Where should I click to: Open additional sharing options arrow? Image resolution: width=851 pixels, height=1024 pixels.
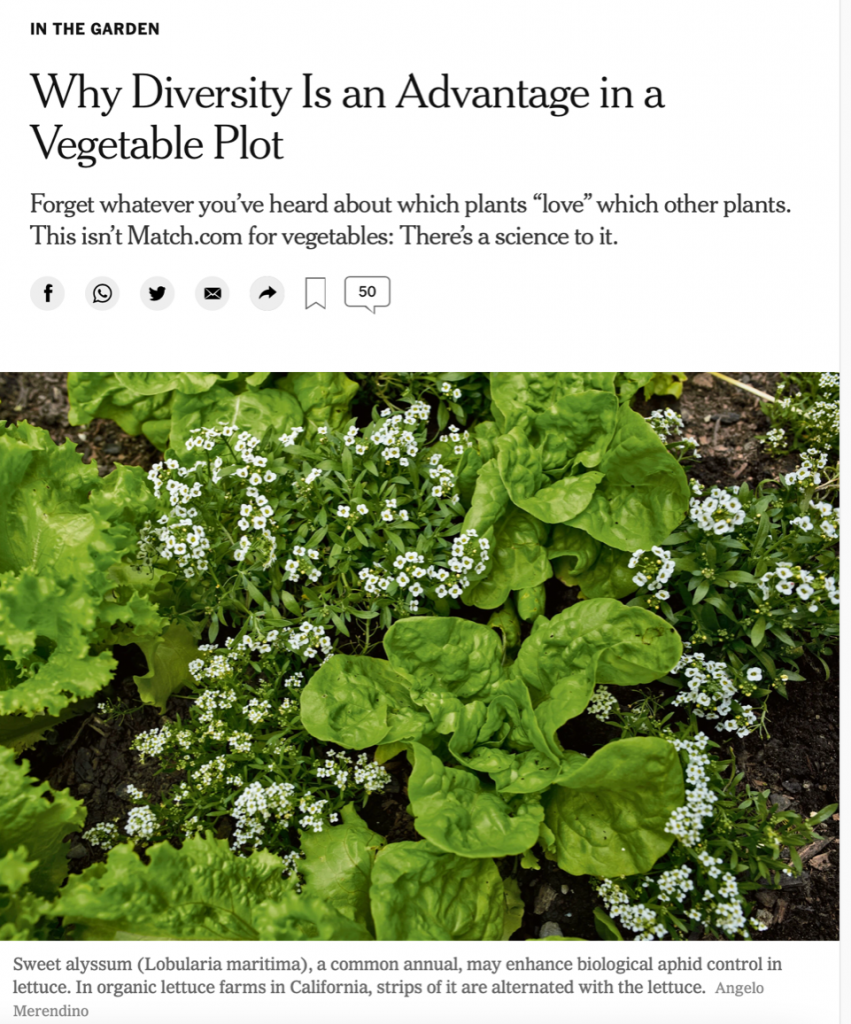[x=267, y=293]
